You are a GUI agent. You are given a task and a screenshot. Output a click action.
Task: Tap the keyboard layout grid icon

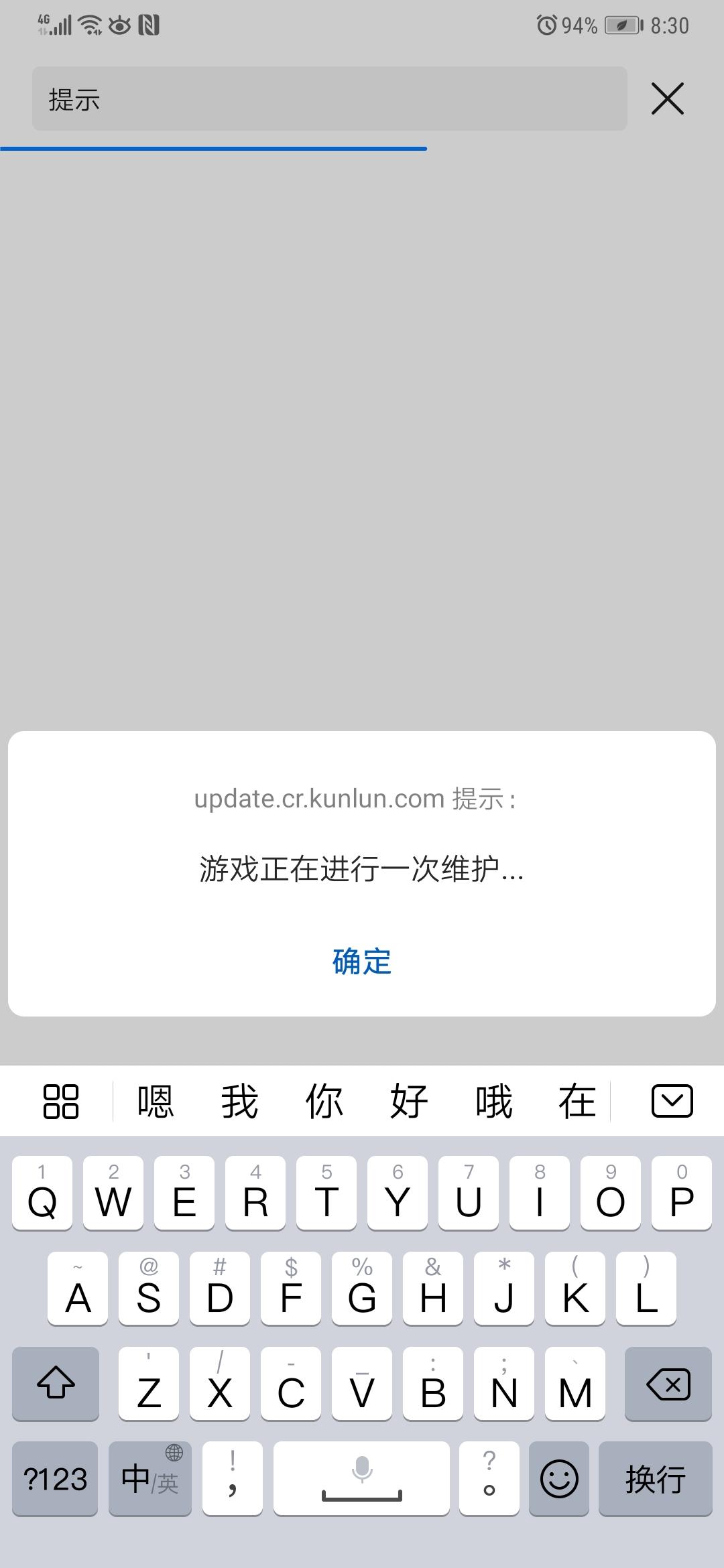(x=60, y=1101)
